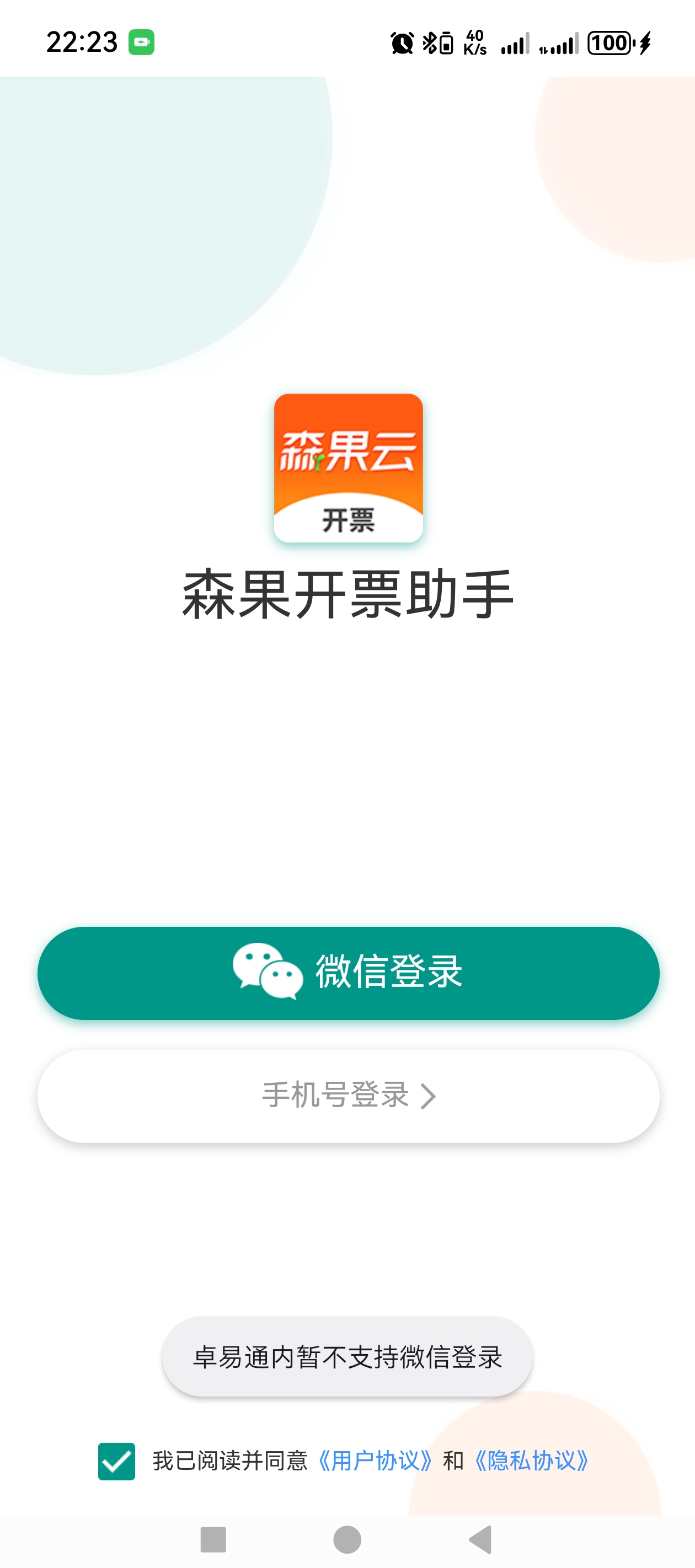
Task: Tap the battery indicator showing 100
Action: pyautogui.click(x=608, y=42)
